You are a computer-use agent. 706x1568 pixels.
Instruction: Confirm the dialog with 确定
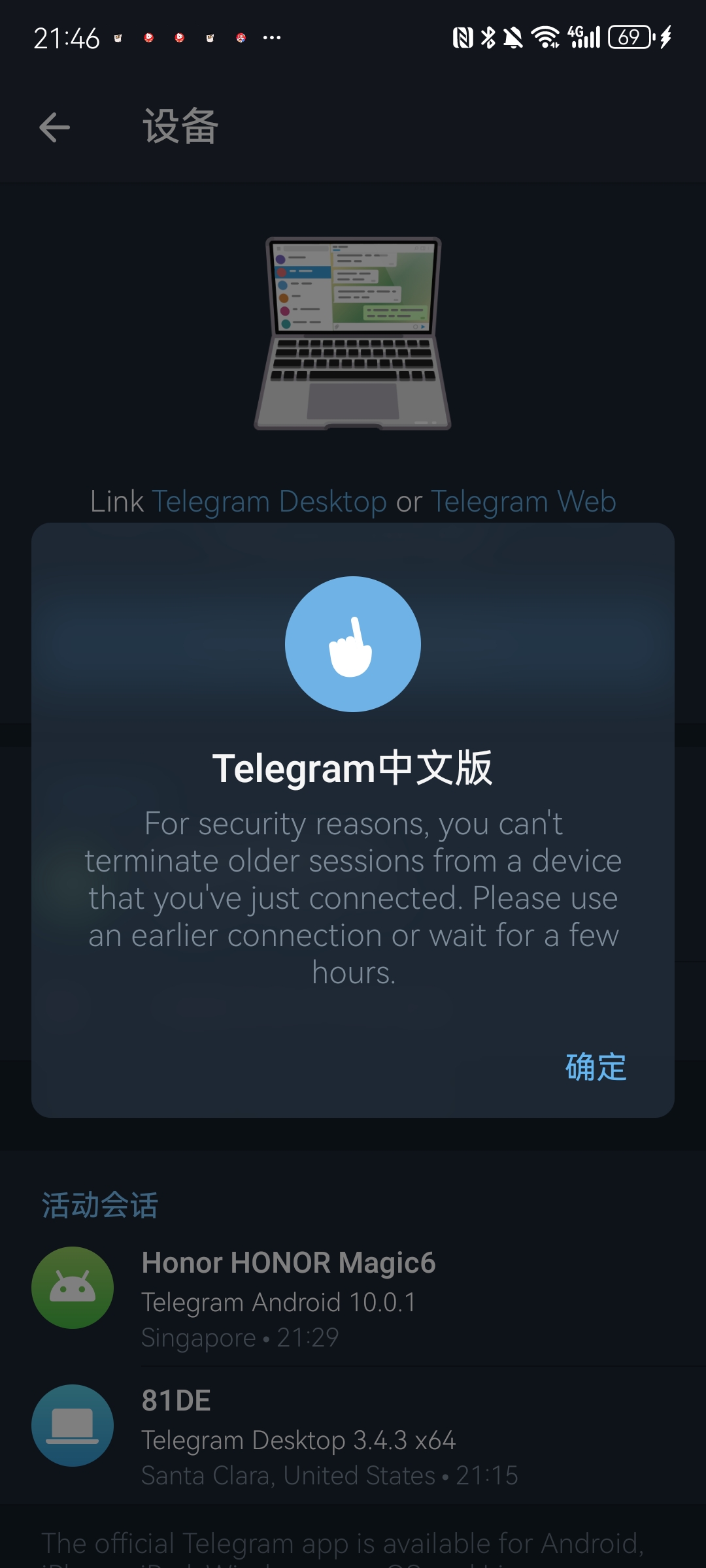(x=596, y=1067)
